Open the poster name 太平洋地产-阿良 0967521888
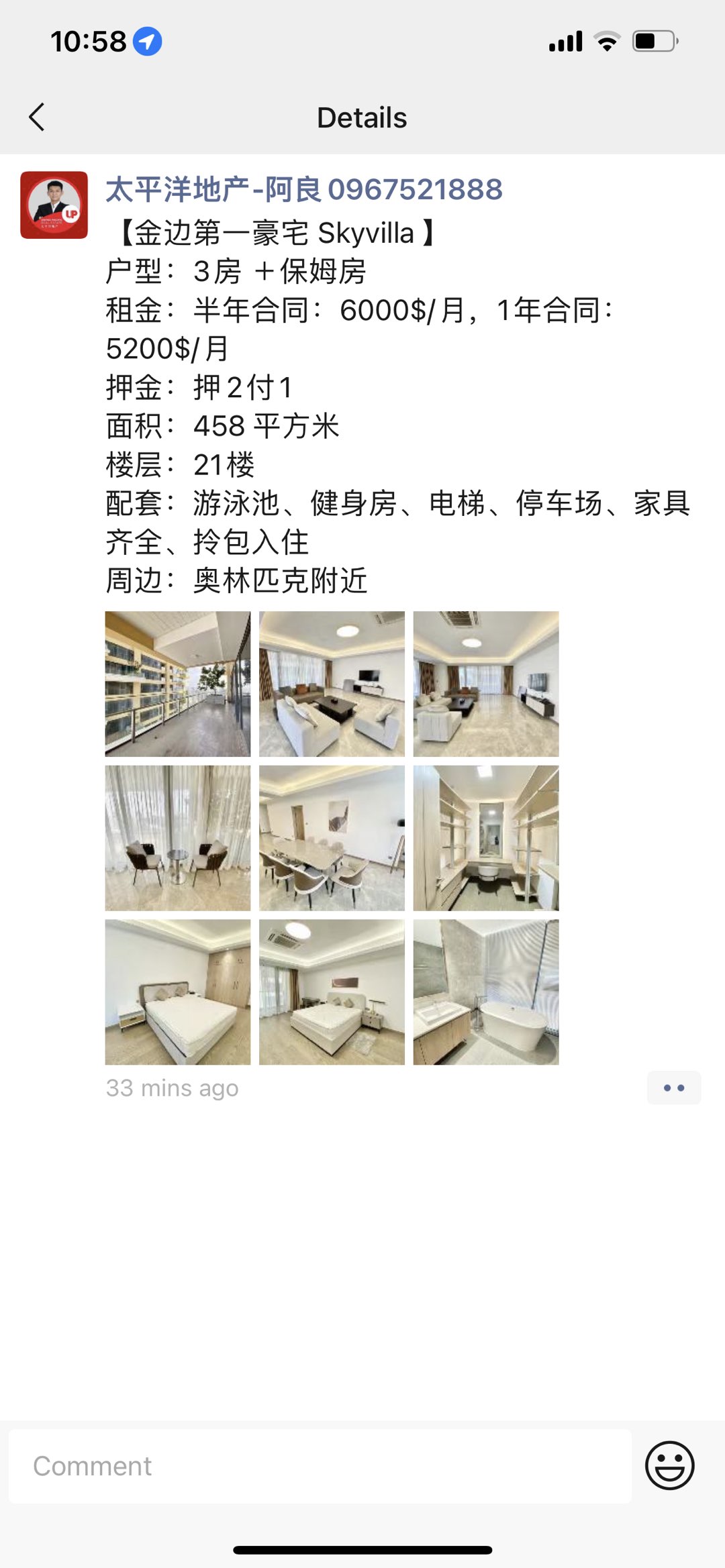 [303, 190]
